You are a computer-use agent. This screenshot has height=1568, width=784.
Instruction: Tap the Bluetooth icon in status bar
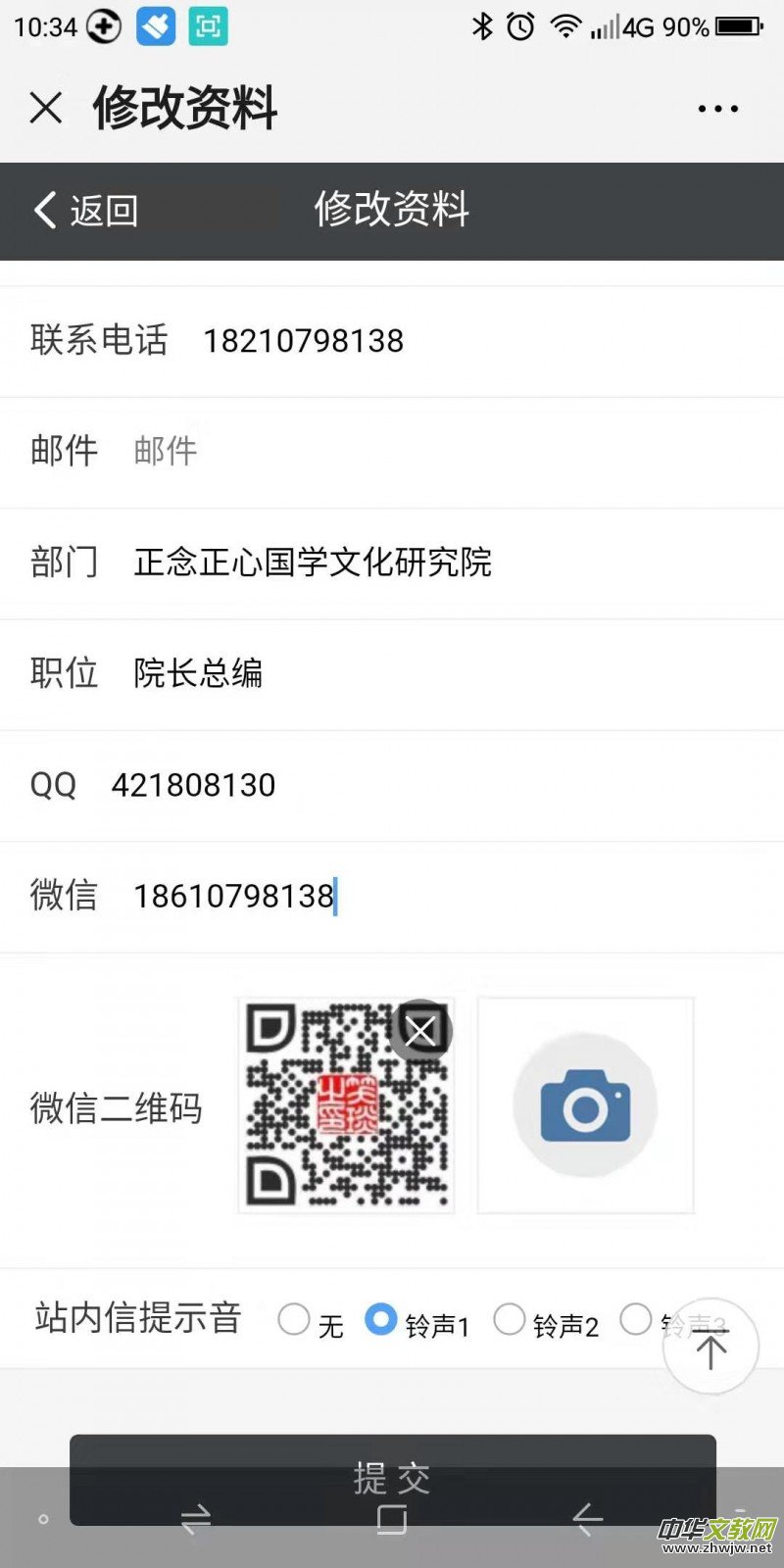[x=482, y=26]
